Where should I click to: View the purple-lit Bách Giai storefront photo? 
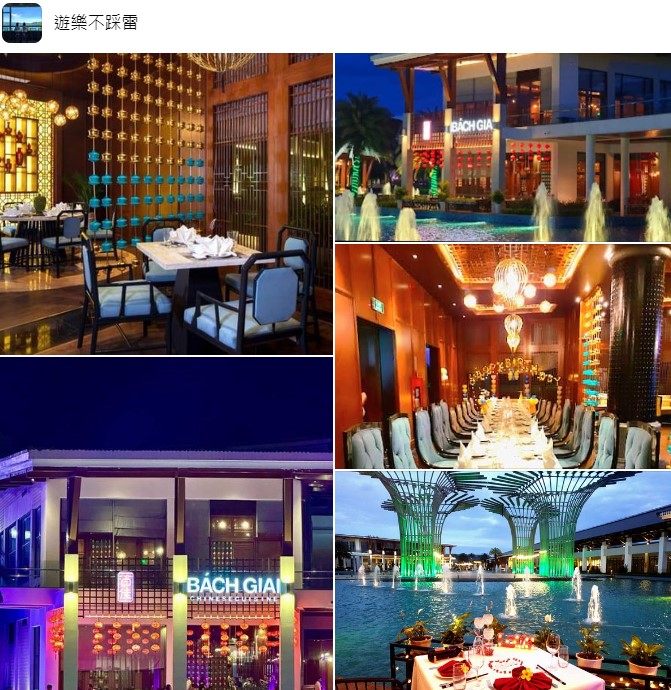pos(166,523)
